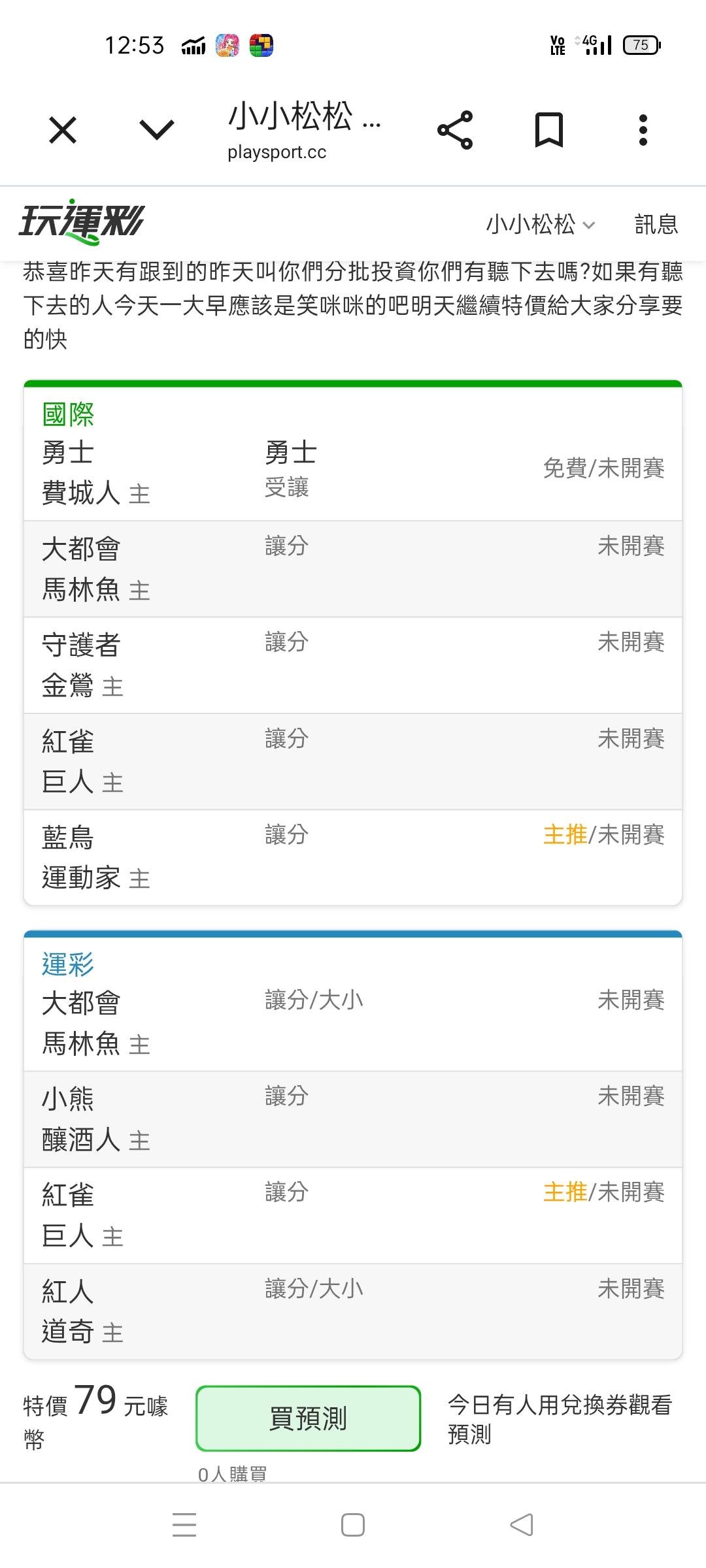
Task: Close the in-app browser tab
Action: tap(63, 130)
